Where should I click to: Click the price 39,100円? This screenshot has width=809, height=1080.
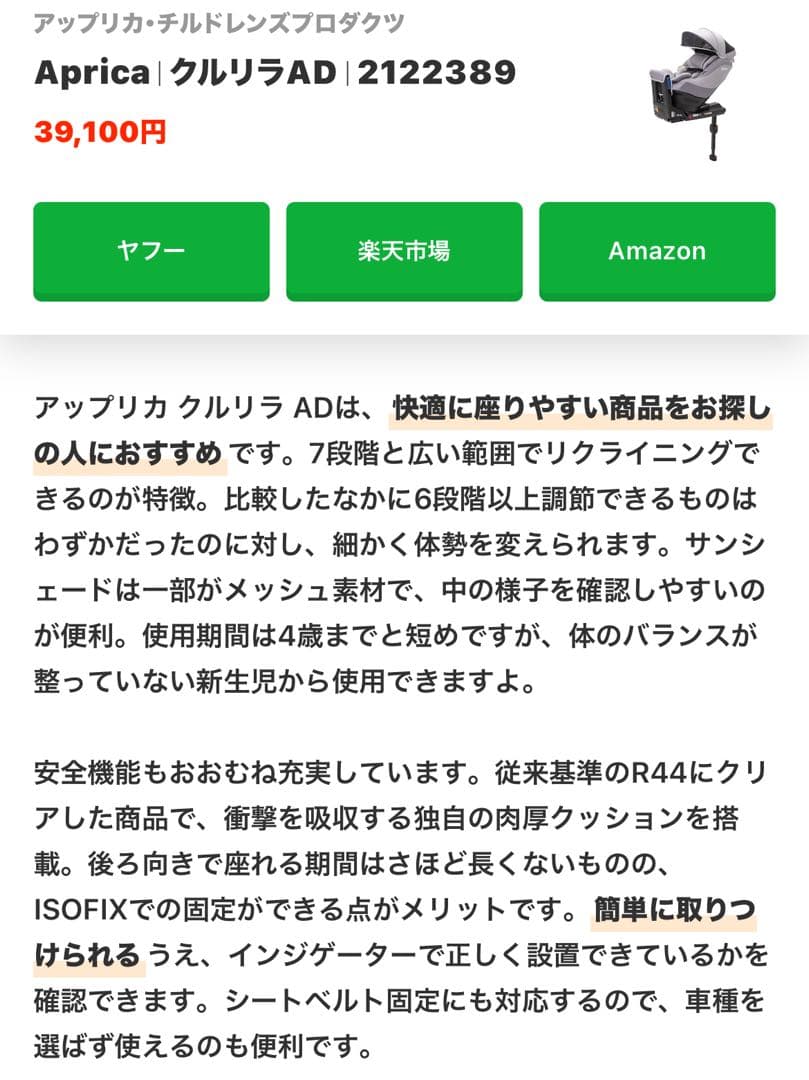click(101, 130)
